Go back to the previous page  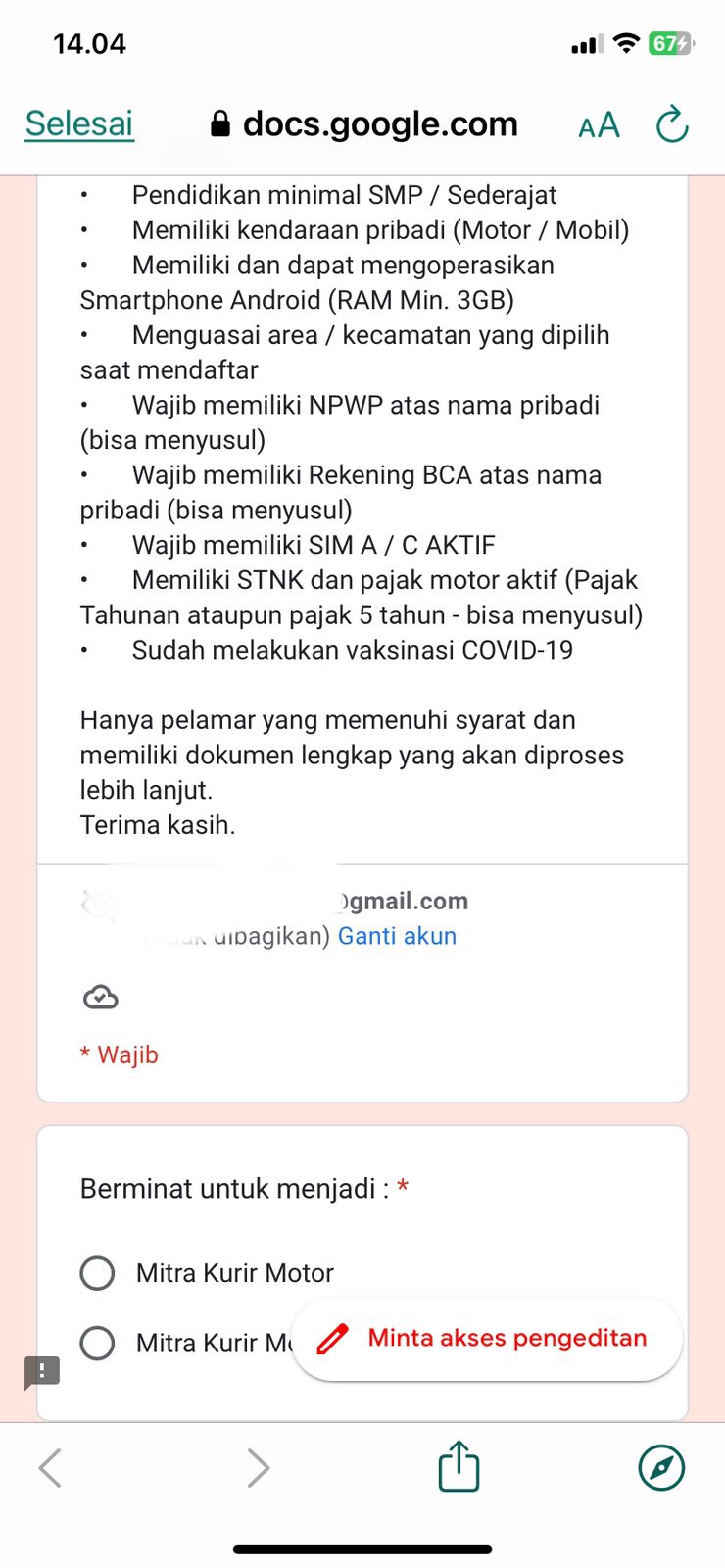(51, 1467)
